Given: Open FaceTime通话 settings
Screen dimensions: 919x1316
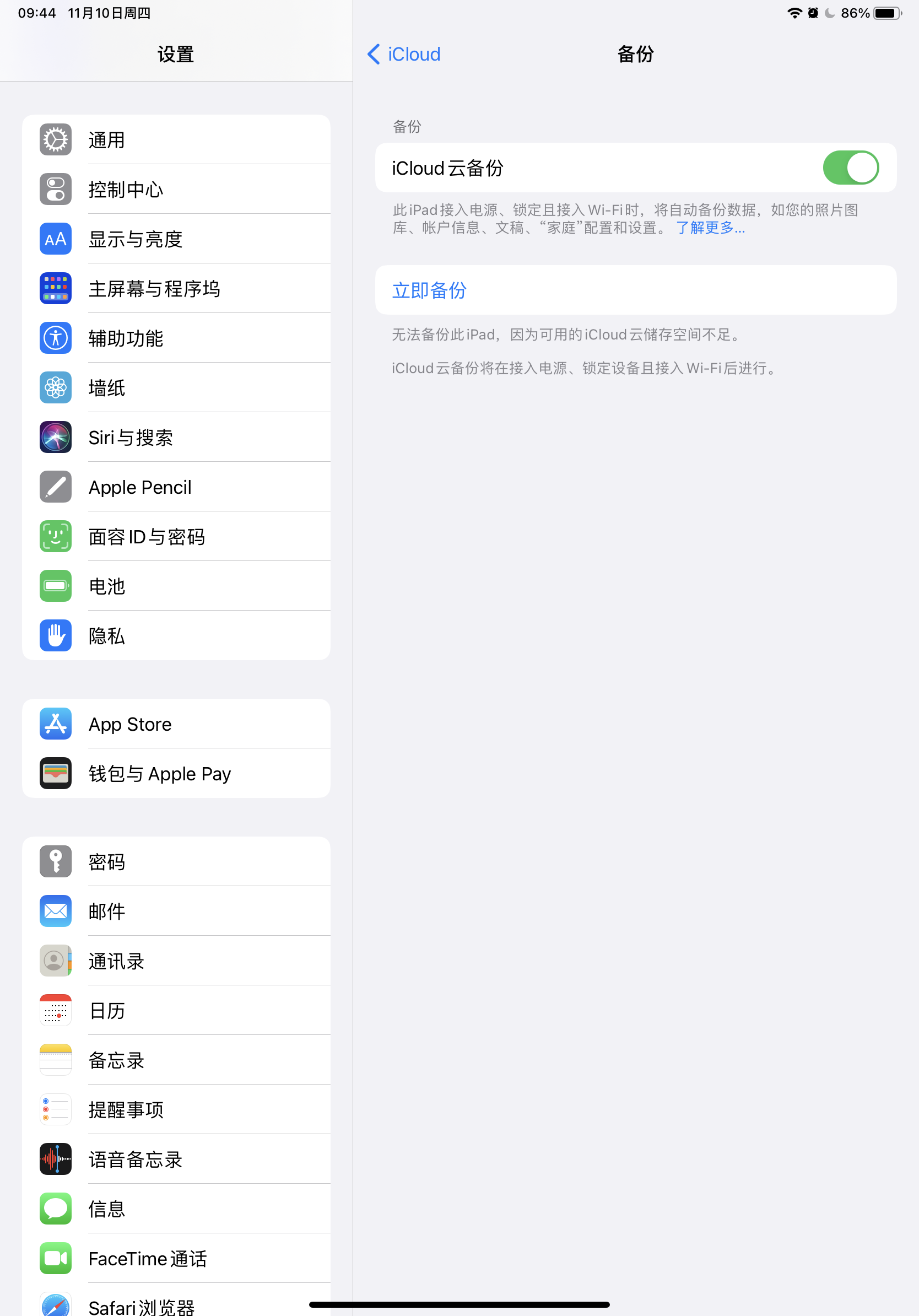Looking at the screenshot, I should tap(176, 1258).
